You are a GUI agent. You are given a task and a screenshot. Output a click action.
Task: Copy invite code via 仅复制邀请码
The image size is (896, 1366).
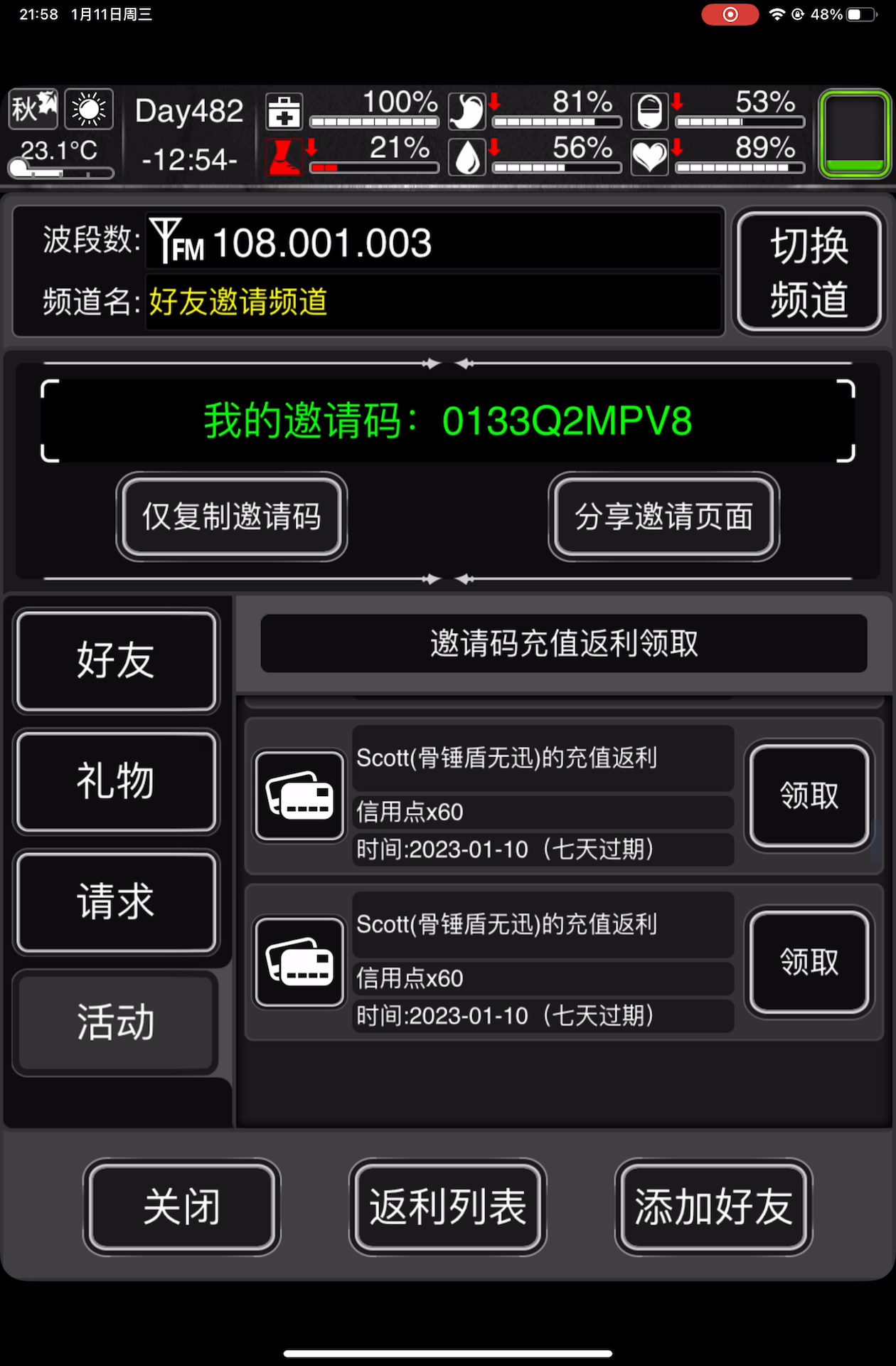point(232,517)
